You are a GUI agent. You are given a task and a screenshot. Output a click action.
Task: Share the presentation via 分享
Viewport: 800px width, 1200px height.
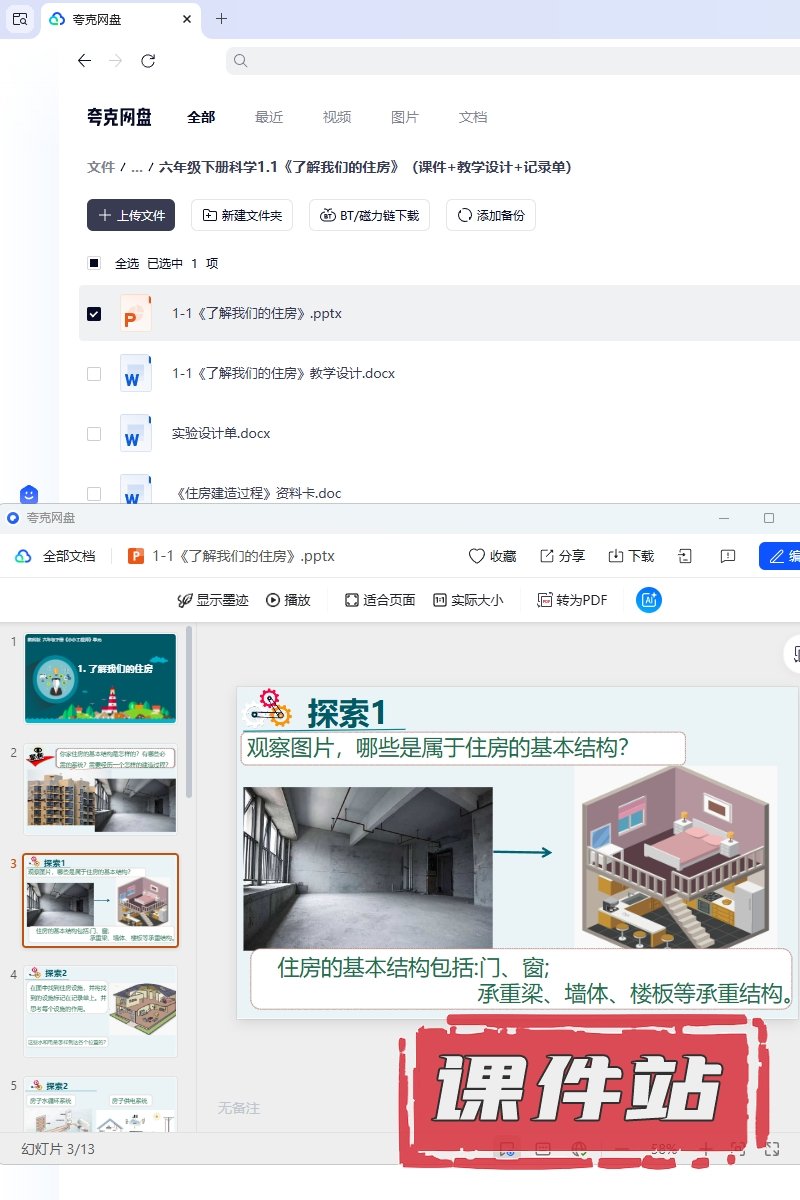click(x=562, y=556)
